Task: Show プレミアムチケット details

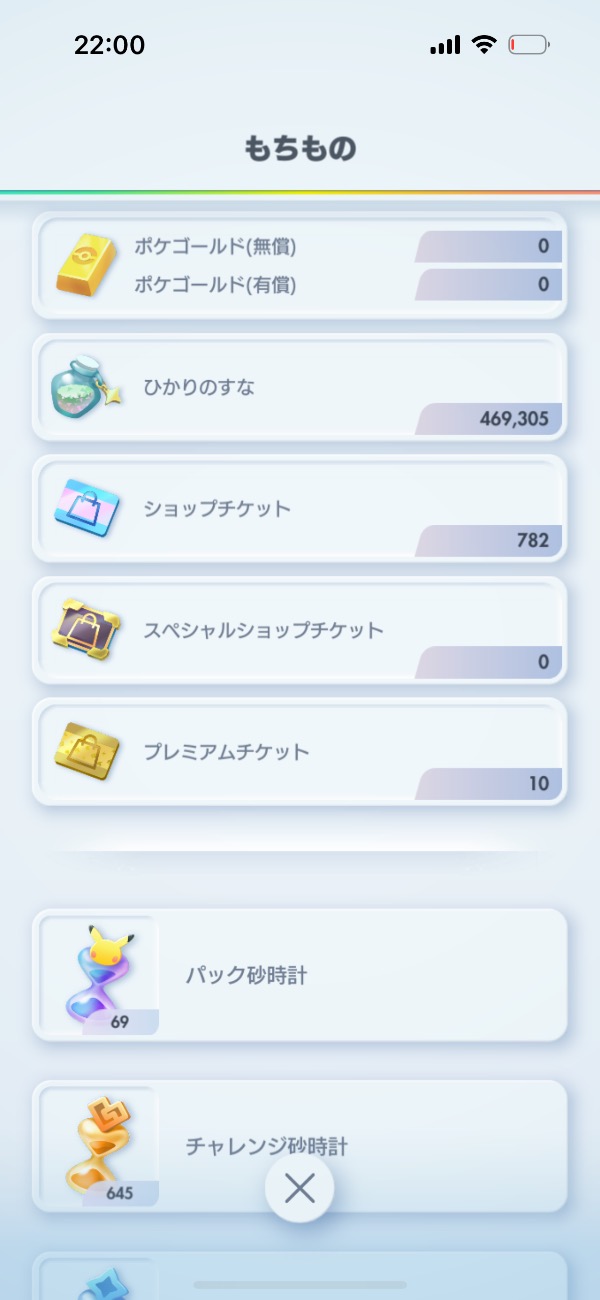Action: pyautogui.click(x=299, y=751)
